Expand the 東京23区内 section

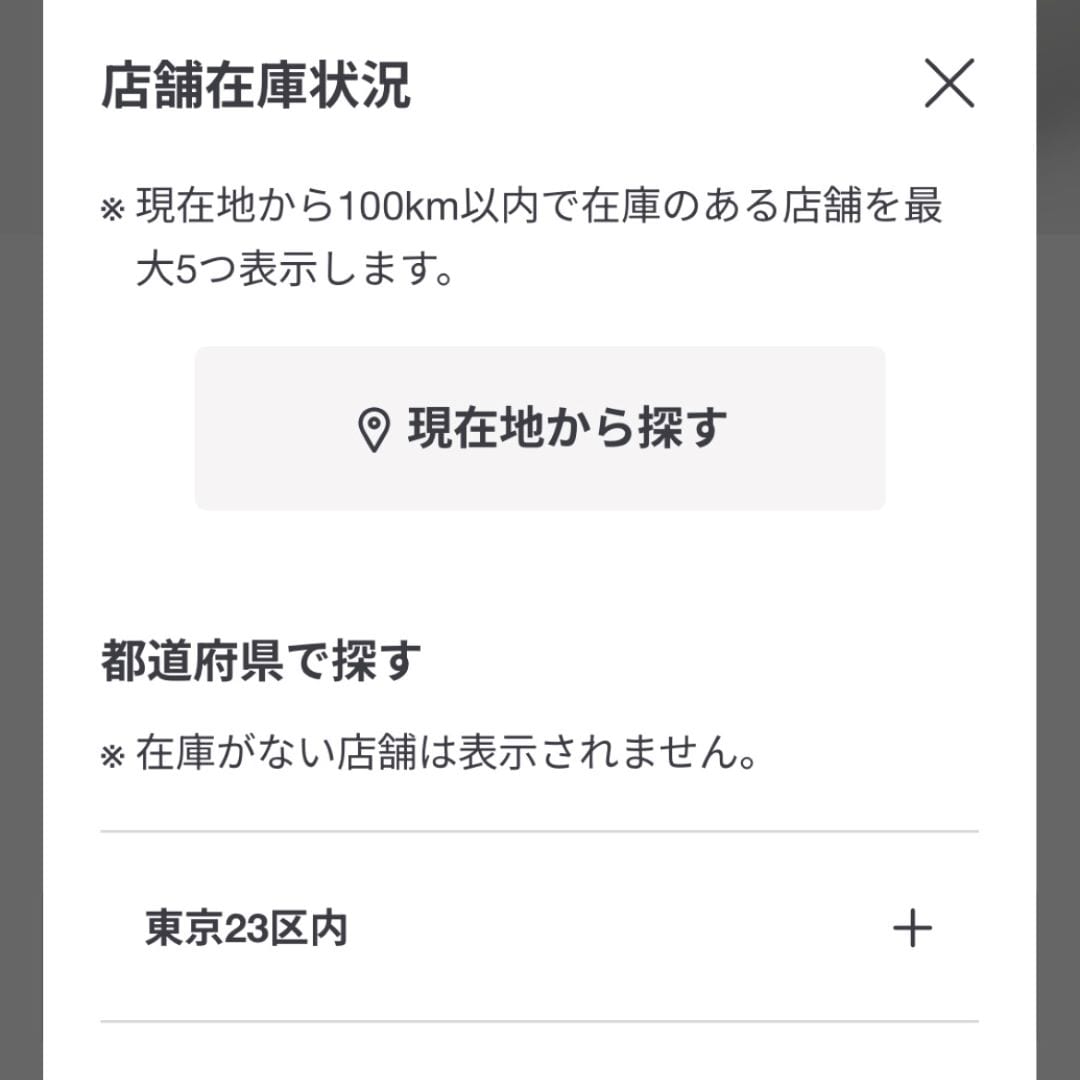click(911, 929)
